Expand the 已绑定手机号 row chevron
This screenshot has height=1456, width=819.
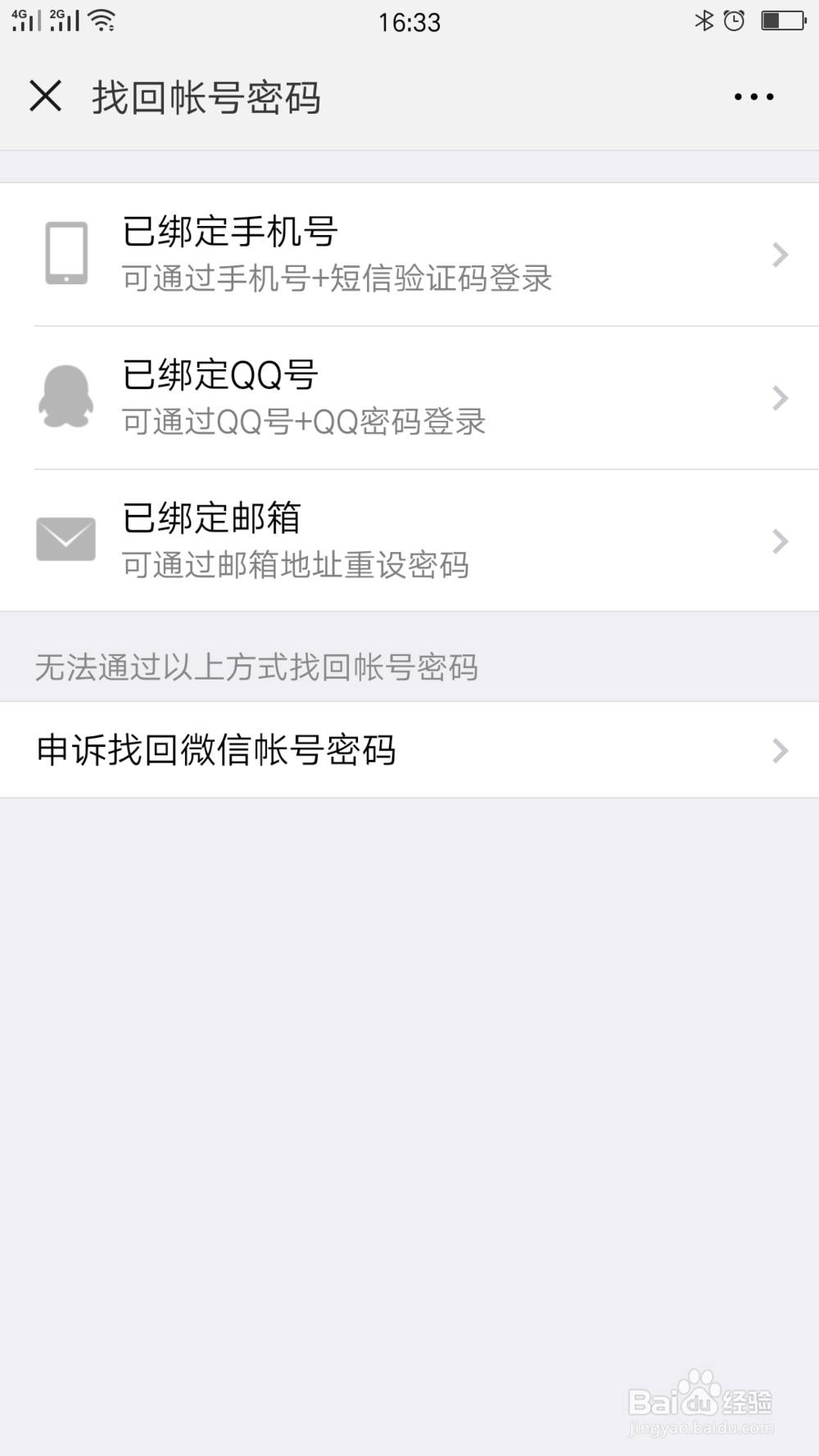coord(778,255)
